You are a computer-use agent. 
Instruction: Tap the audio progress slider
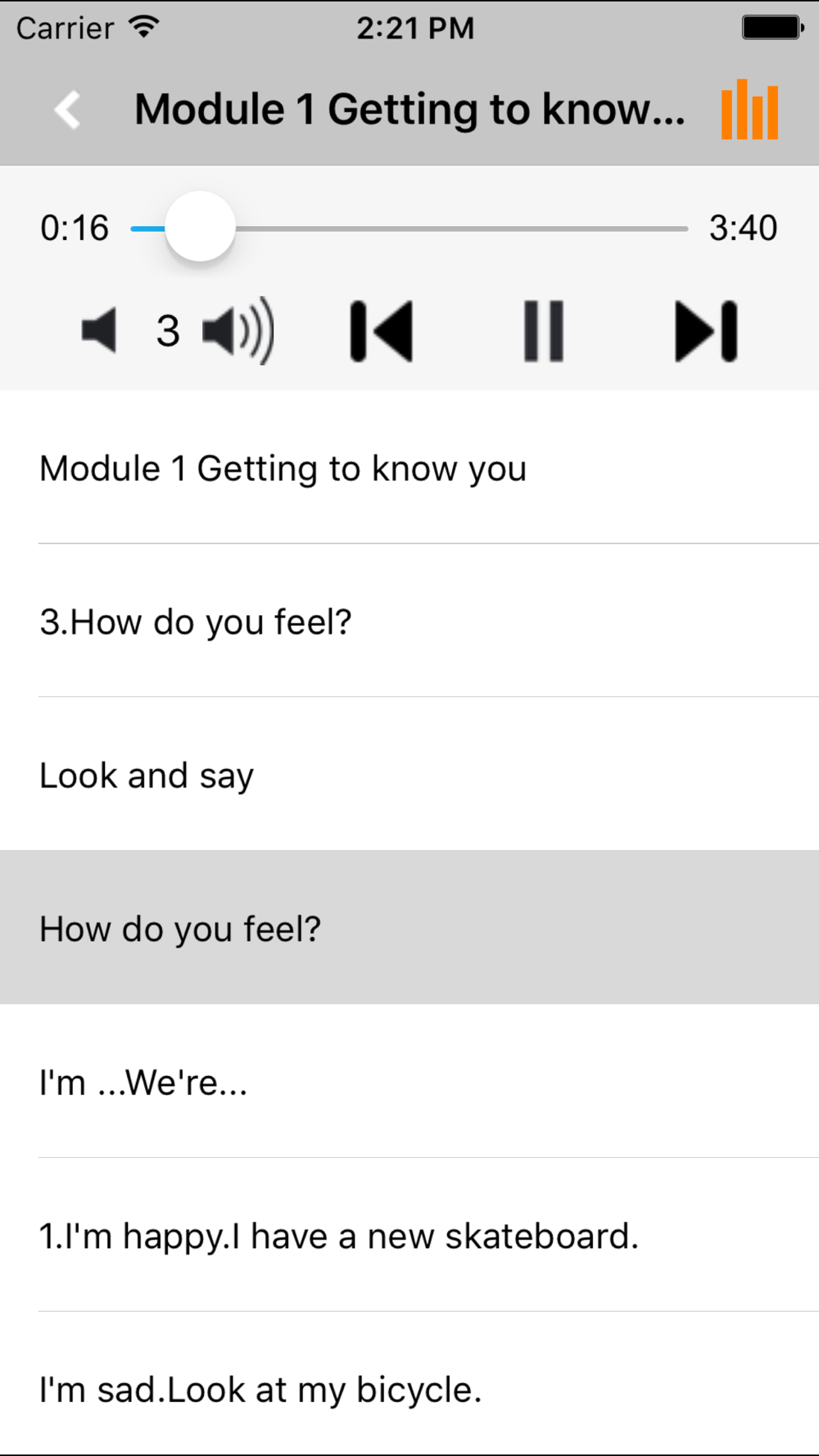[x=409, y=228]
